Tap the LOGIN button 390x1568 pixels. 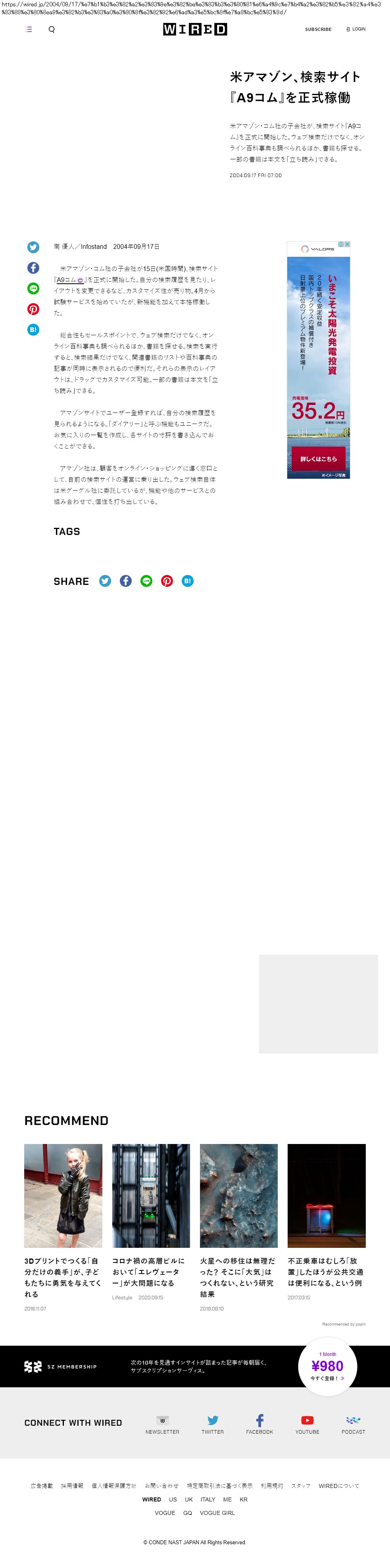[x=356, y=29]
